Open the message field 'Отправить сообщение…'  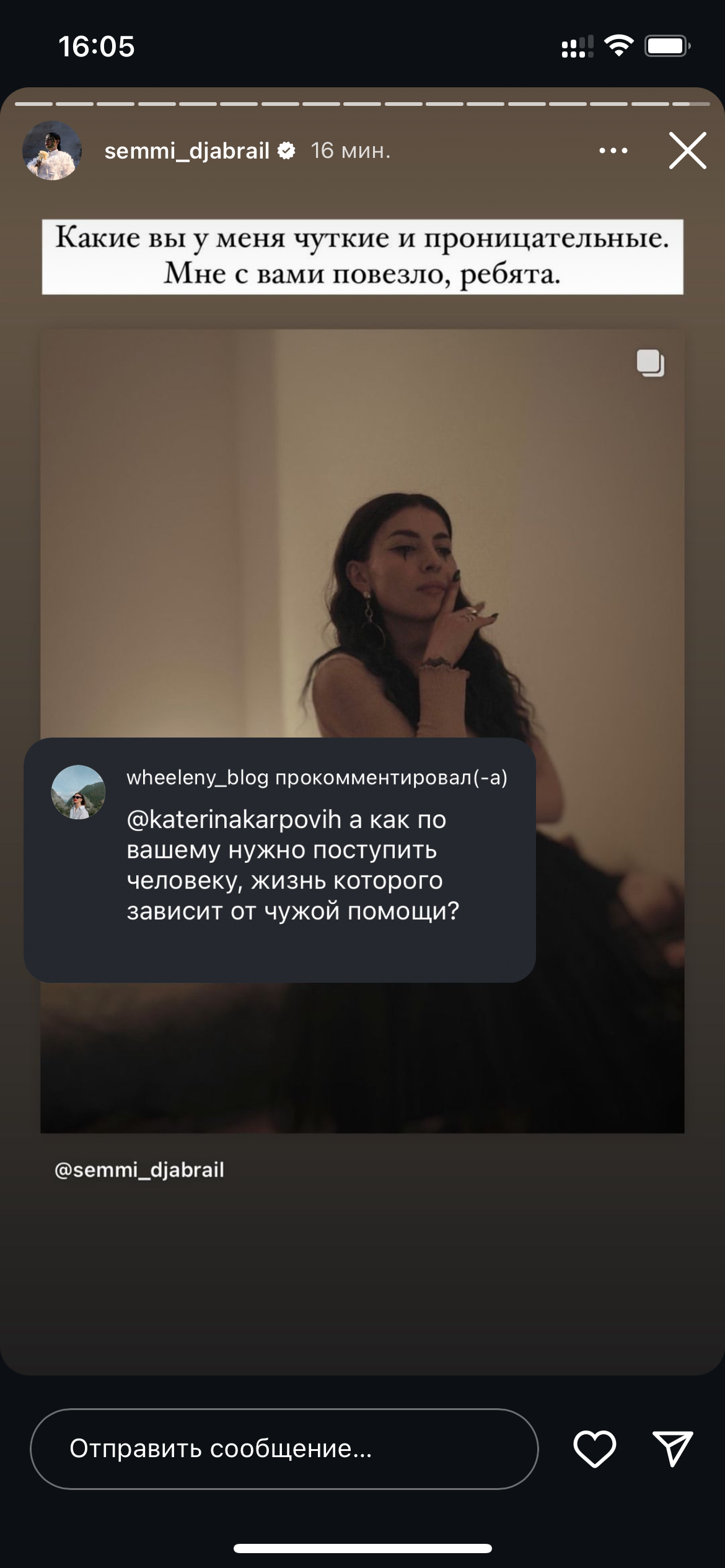pos(284,1448)
